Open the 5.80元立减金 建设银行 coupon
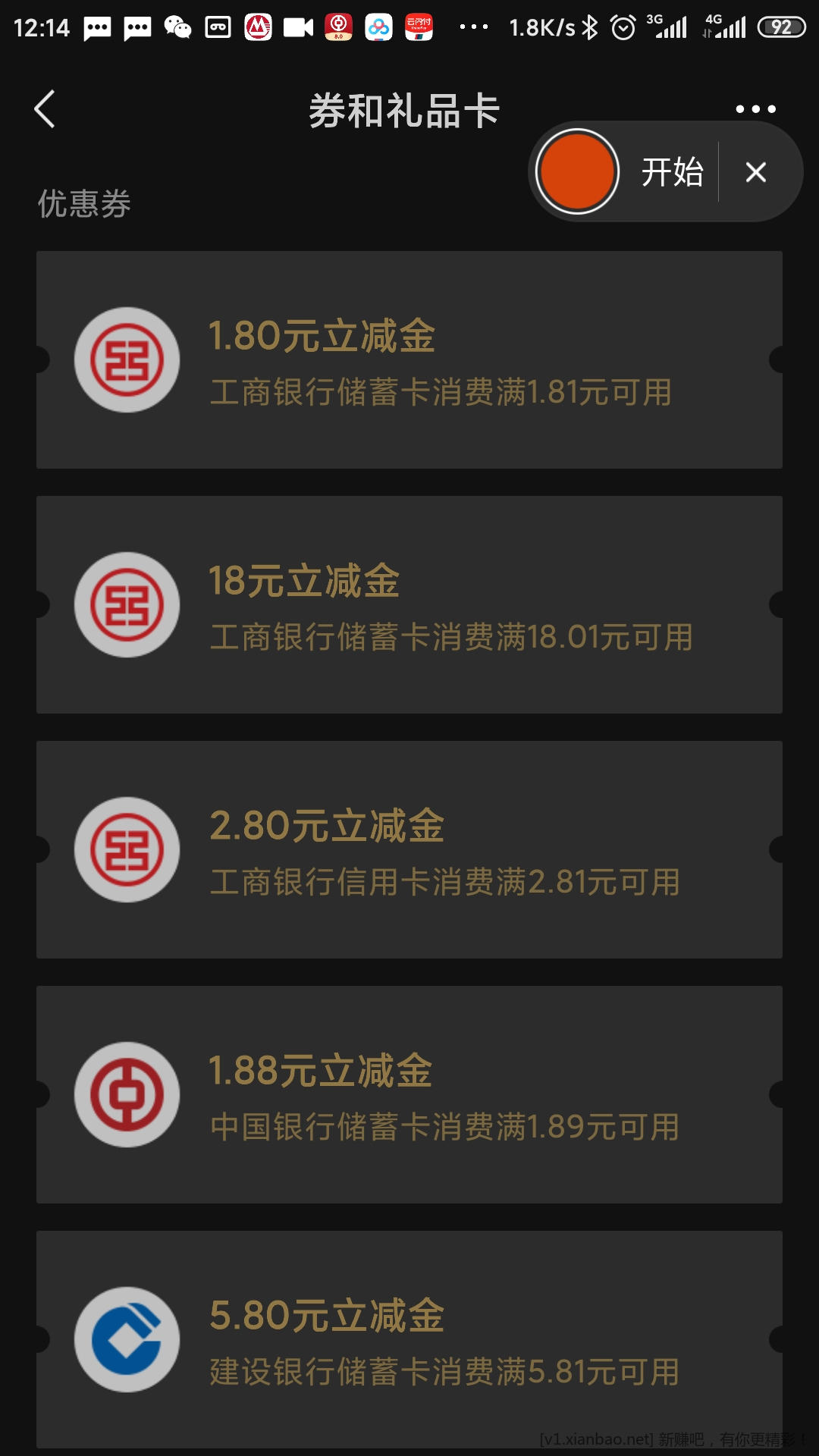 (409, 1339)
